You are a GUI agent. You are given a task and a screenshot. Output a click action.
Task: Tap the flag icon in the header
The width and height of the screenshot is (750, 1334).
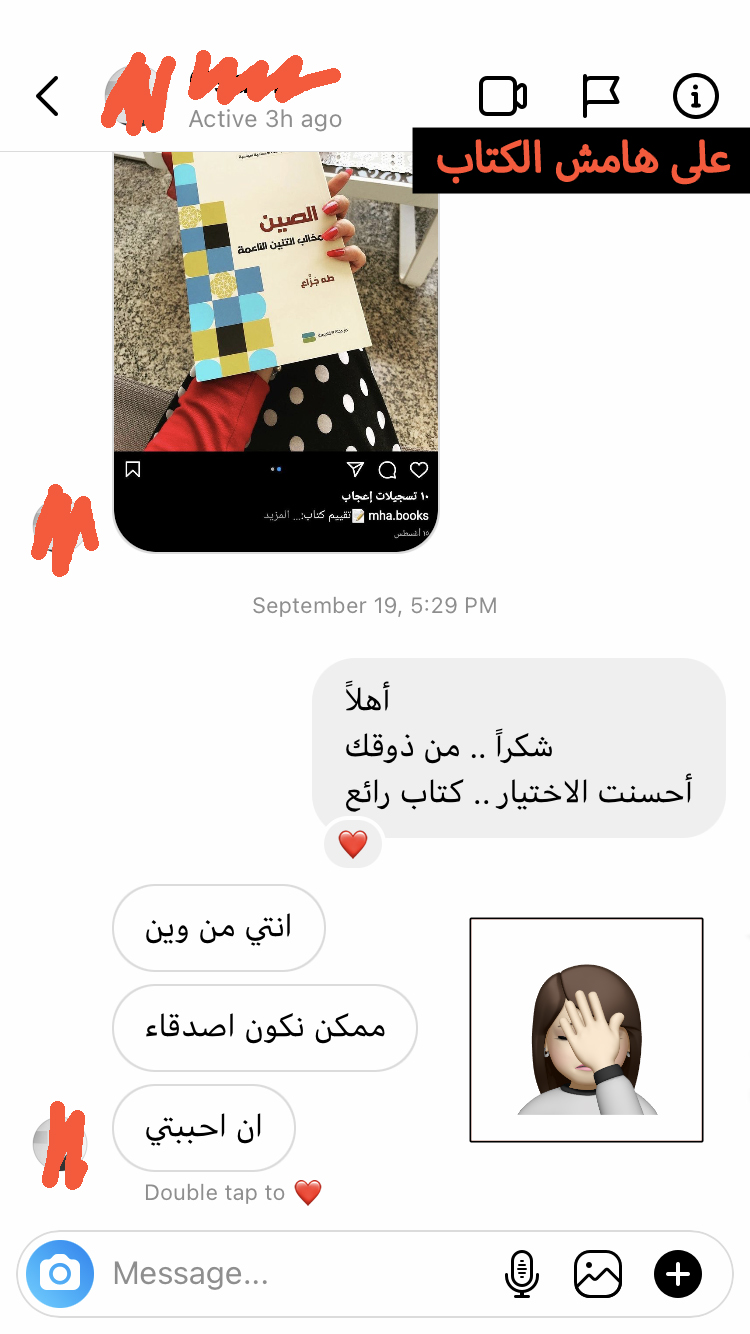click(601, 96)
